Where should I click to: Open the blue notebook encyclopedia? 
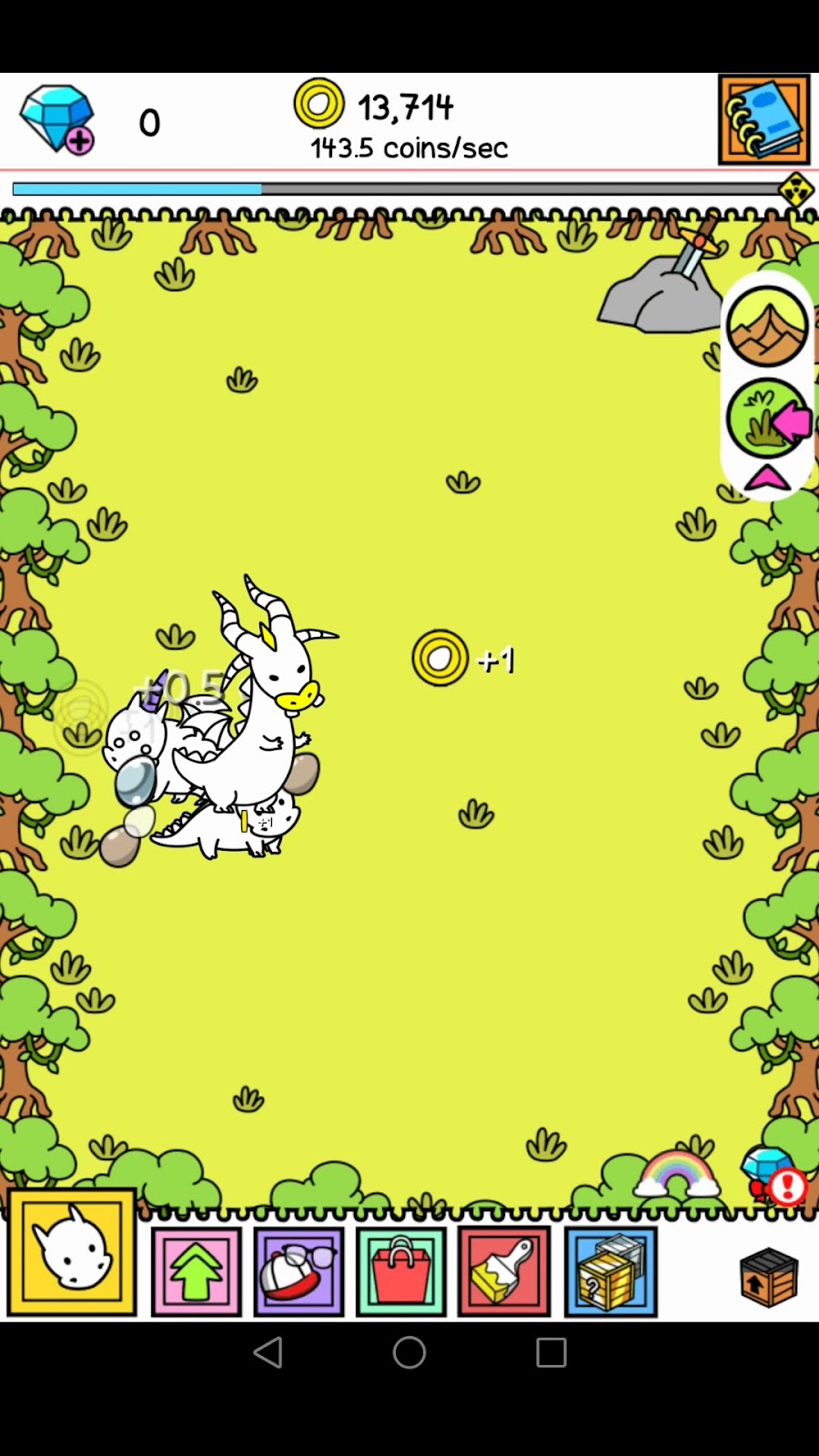[x=763, y=119]
